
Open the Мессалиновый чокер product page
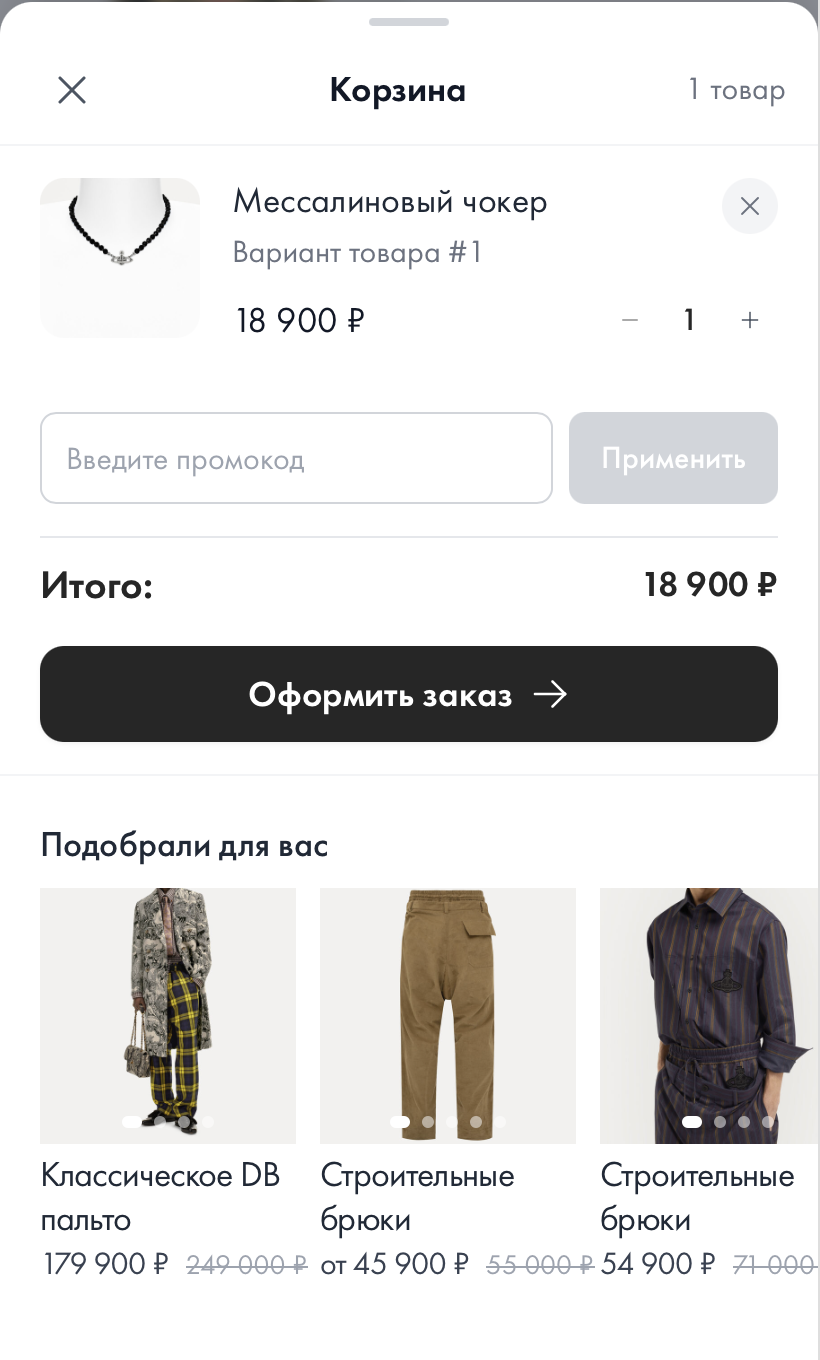click(x=390, y=202)
